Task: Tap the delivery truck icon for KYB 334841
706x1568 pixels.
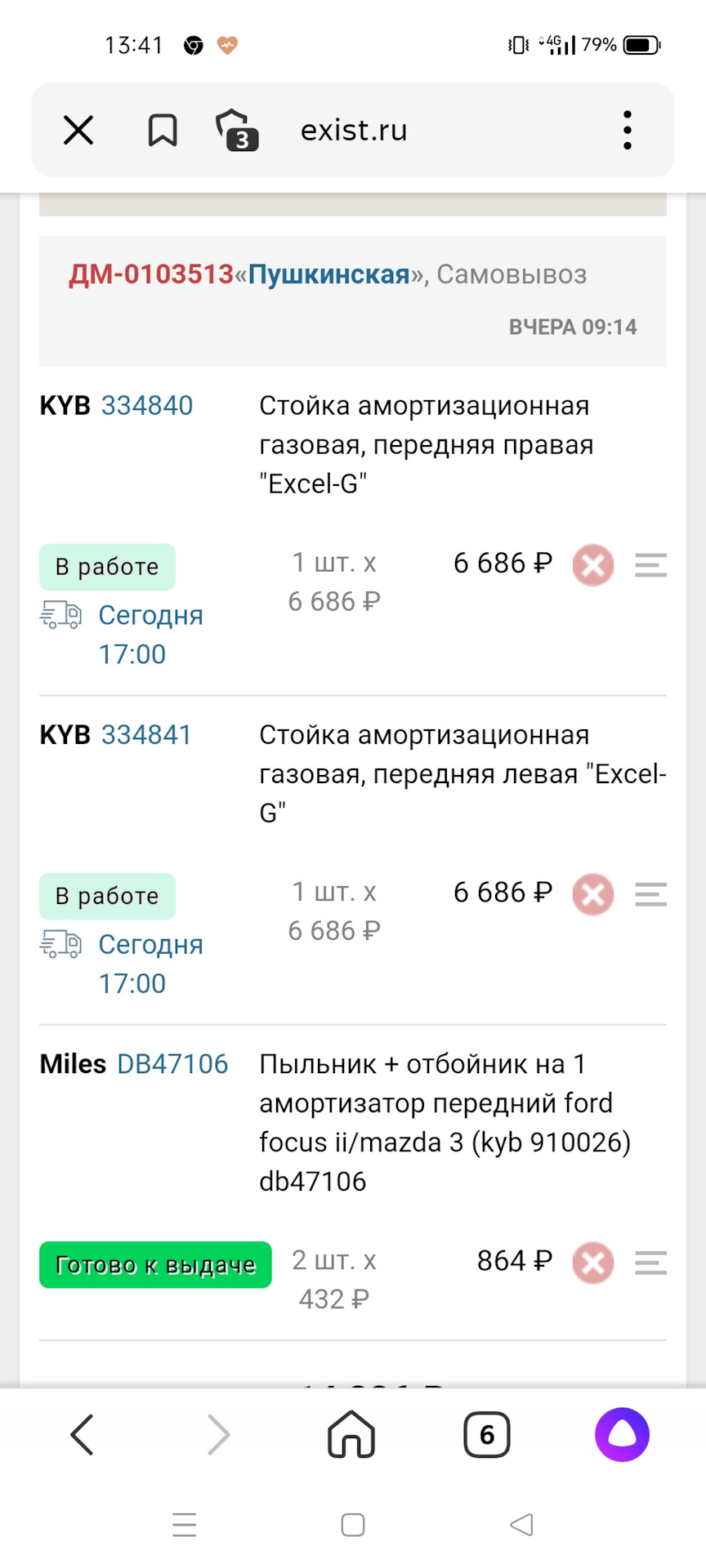Action: (62, 944)
